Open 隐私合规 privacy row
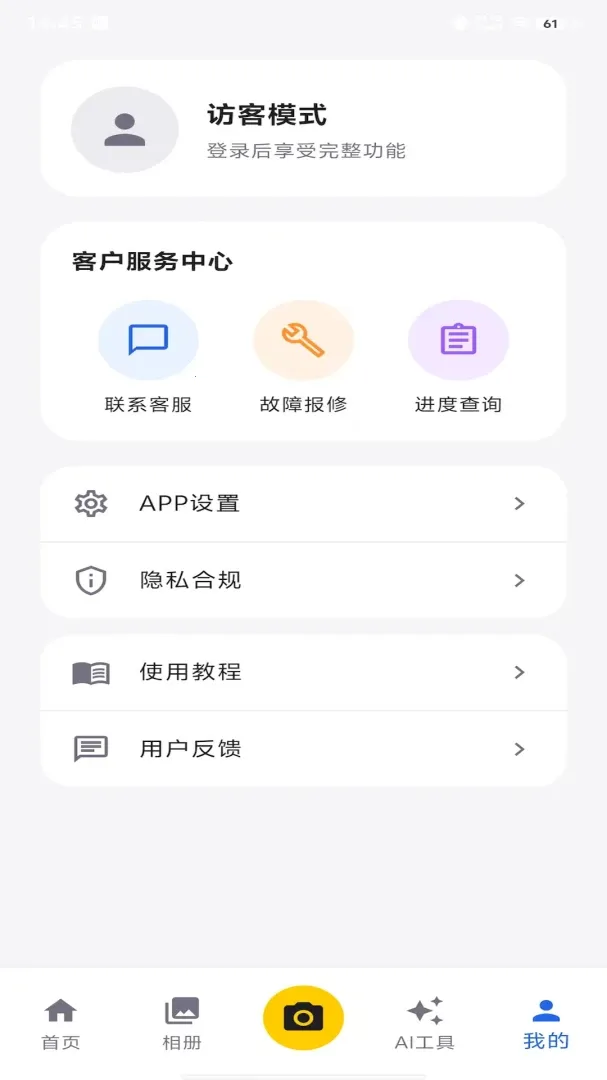 (x=303, y=581)
